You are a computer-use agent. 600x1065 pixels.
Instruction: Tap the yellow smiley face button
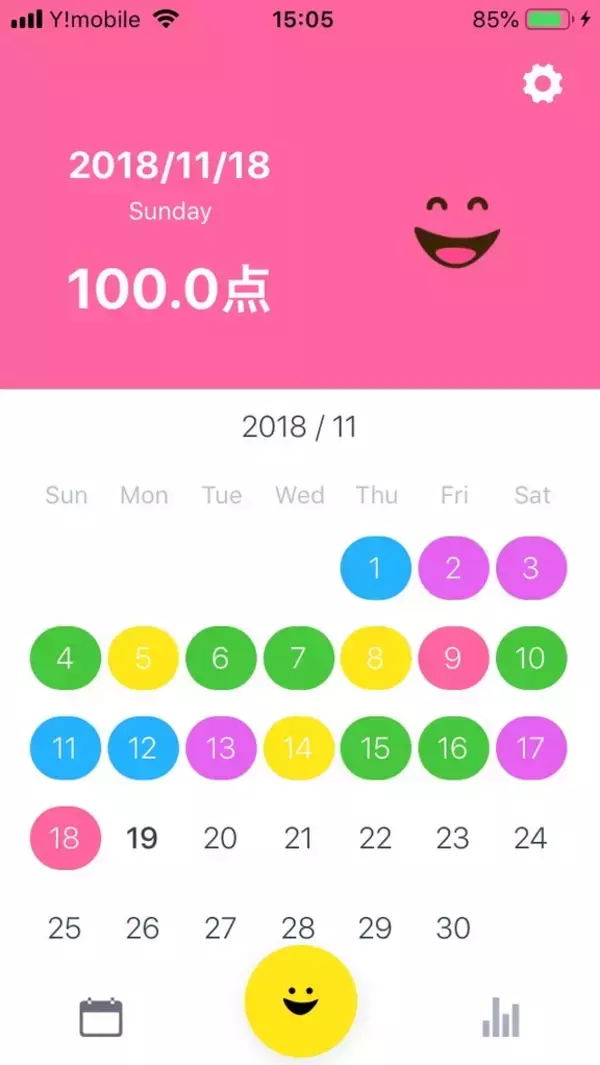click(300, 1002)
